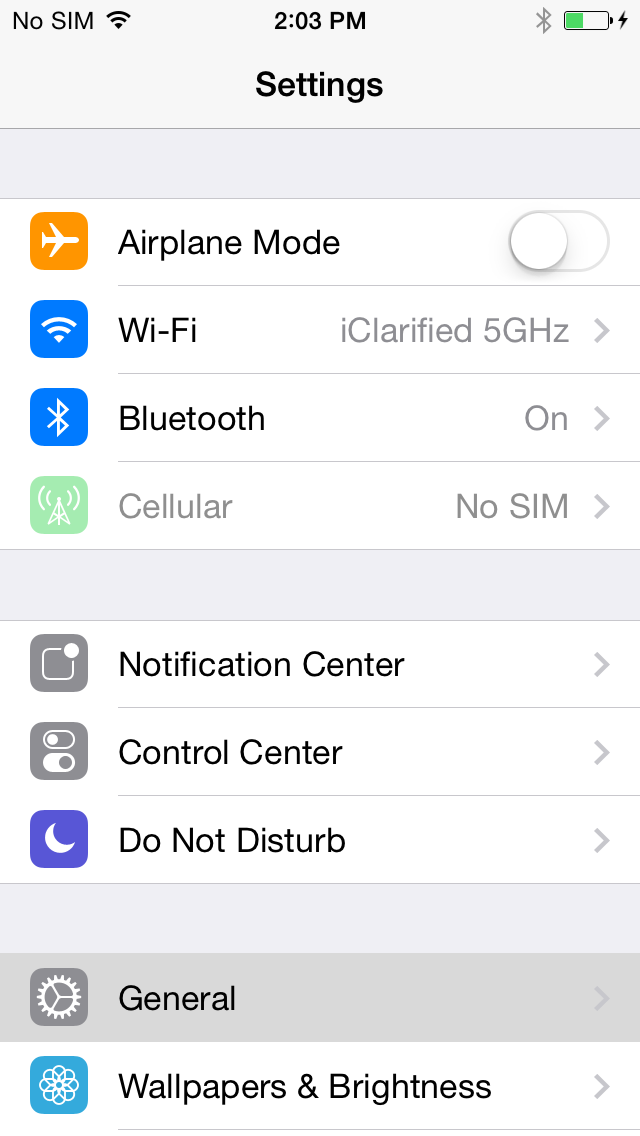Enable the Airplane Mode switch
The image size is (640, 1136).
pos(558,242)
